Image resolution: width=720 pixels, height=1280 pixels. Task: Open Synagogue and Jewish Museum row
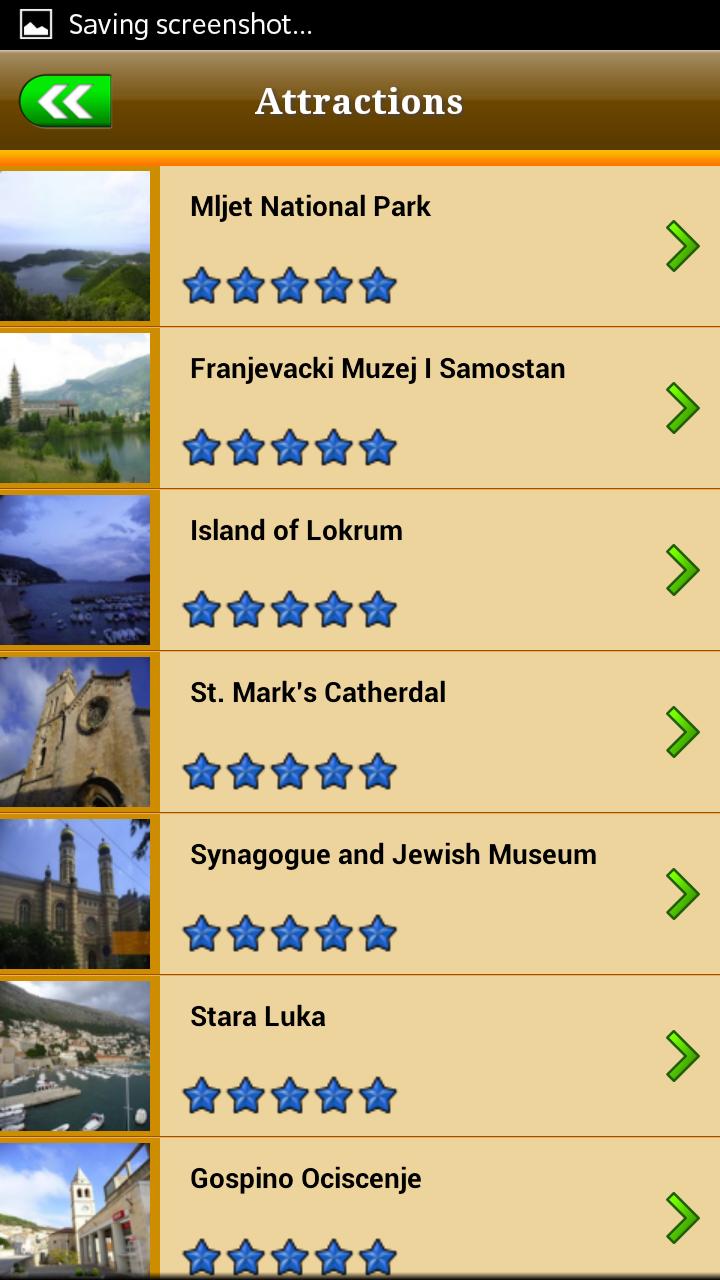[360, 894]
